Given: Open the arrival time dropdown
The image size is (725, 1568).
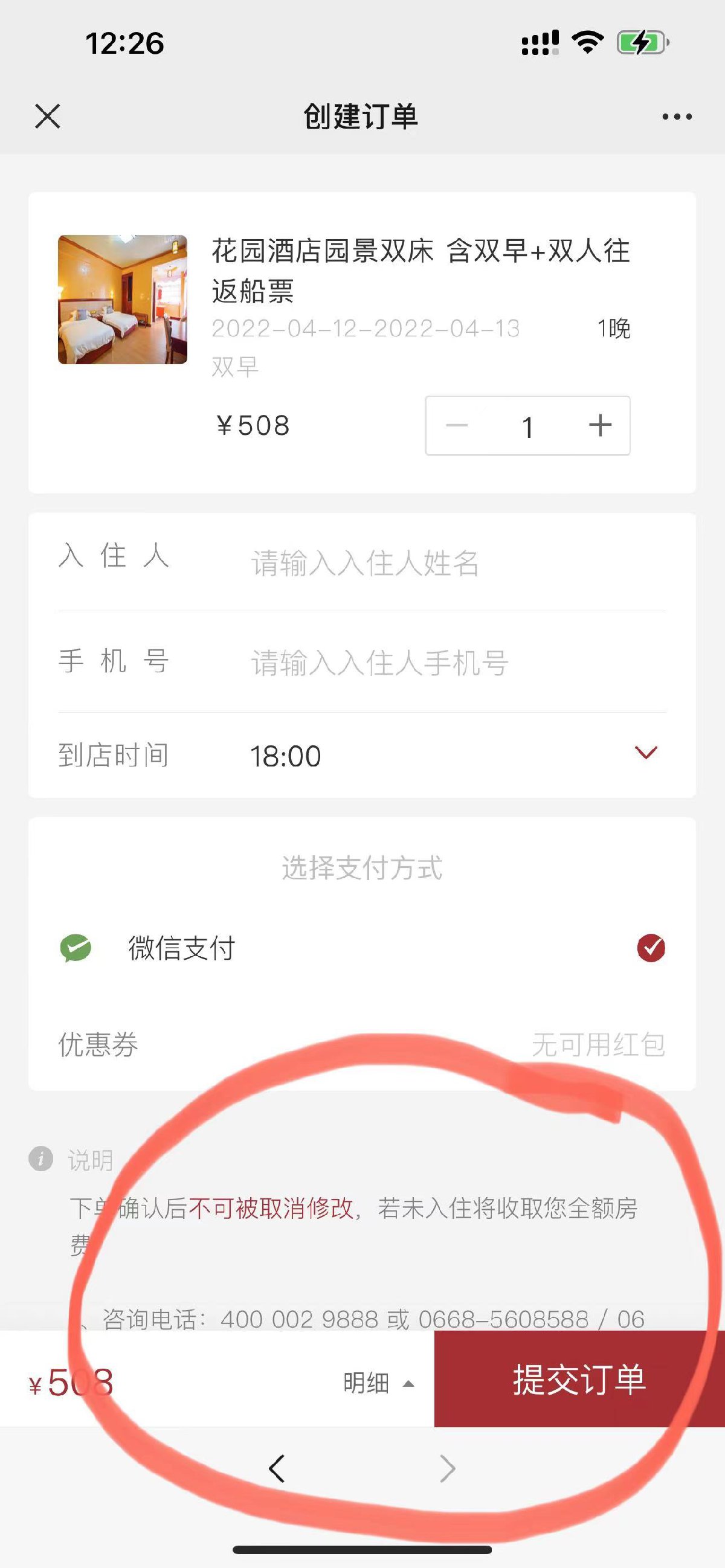Looking at the screenshot, I should (x=645, y=754).
